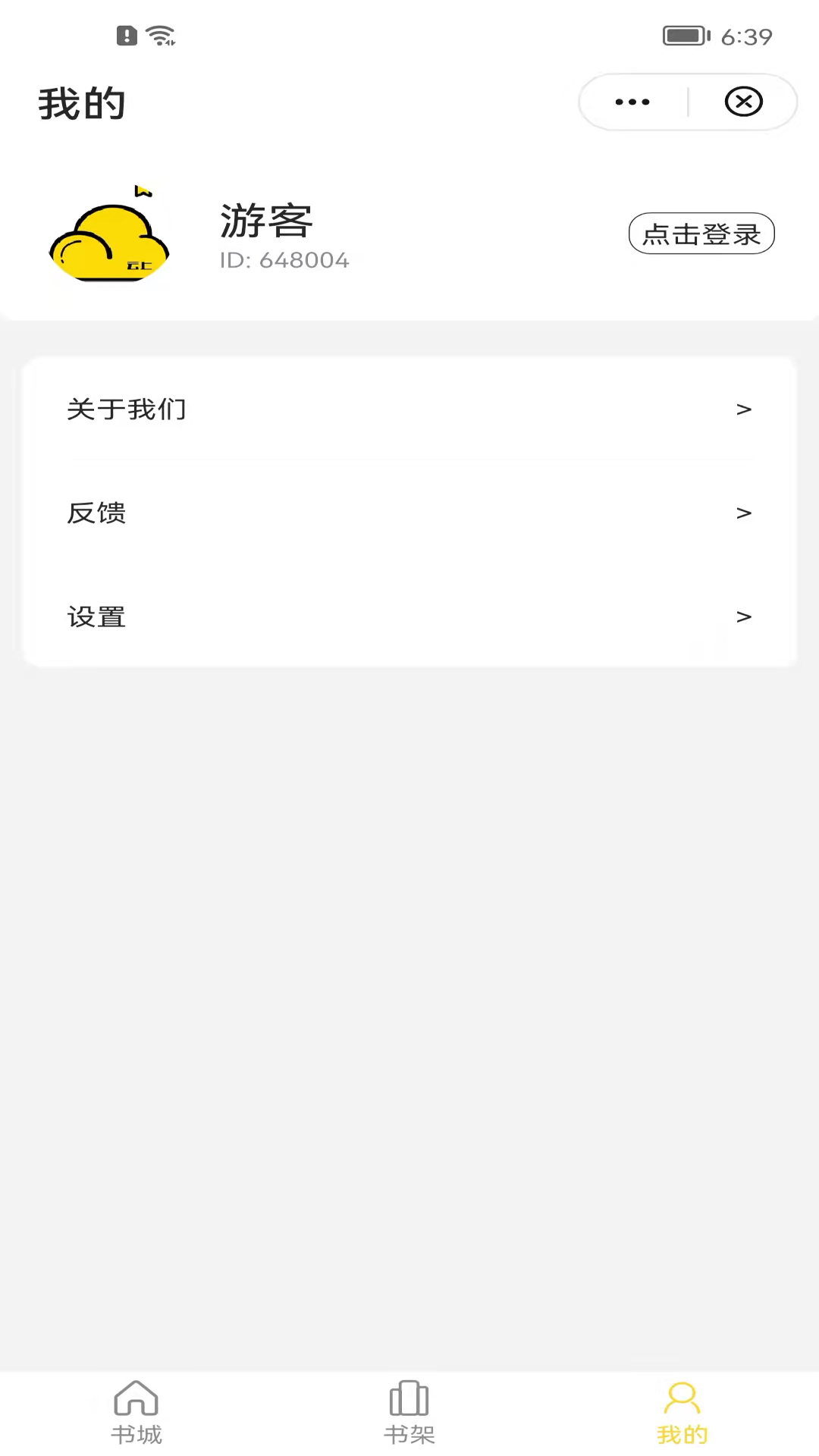Tap the 书架 bookshelf icon
This screenshot has width=819, height=1456.
(x=409, y=1398)
